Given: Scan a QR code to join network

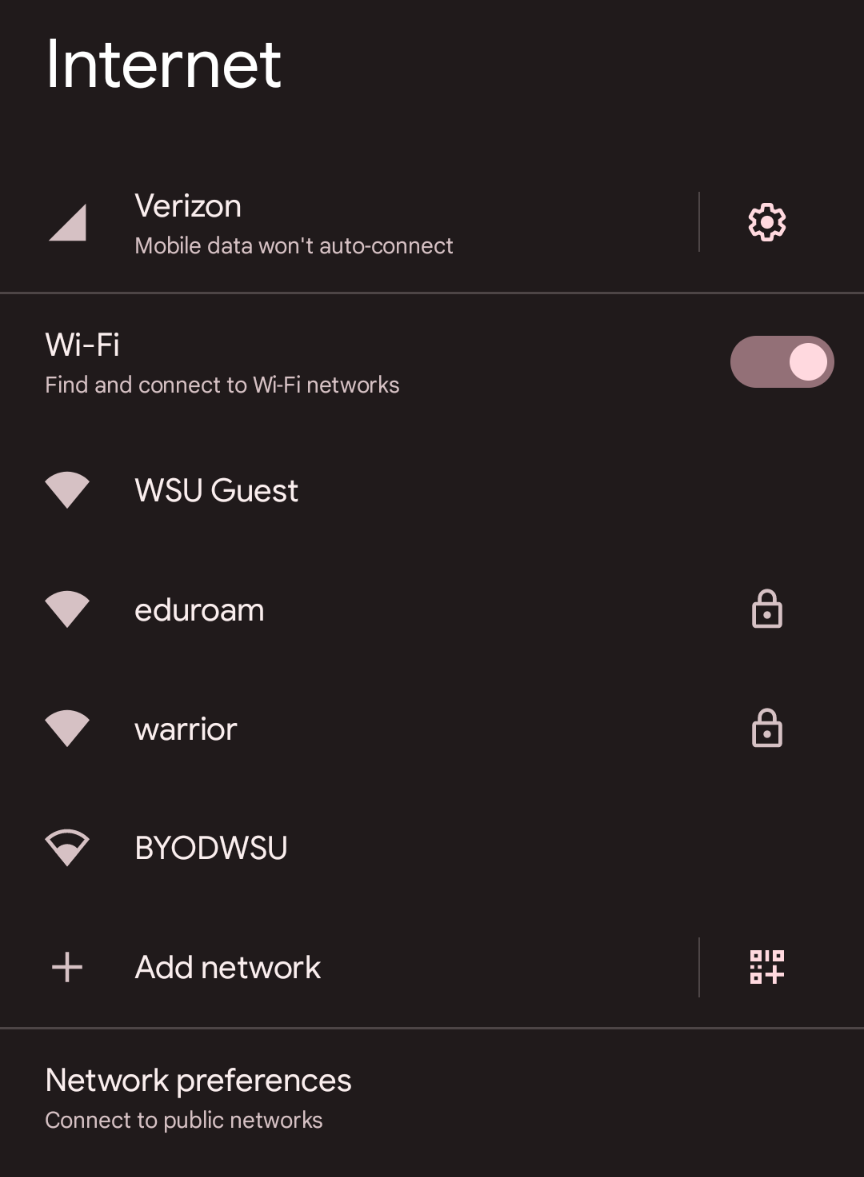Looking at the screenshot, I should point(767,967).
